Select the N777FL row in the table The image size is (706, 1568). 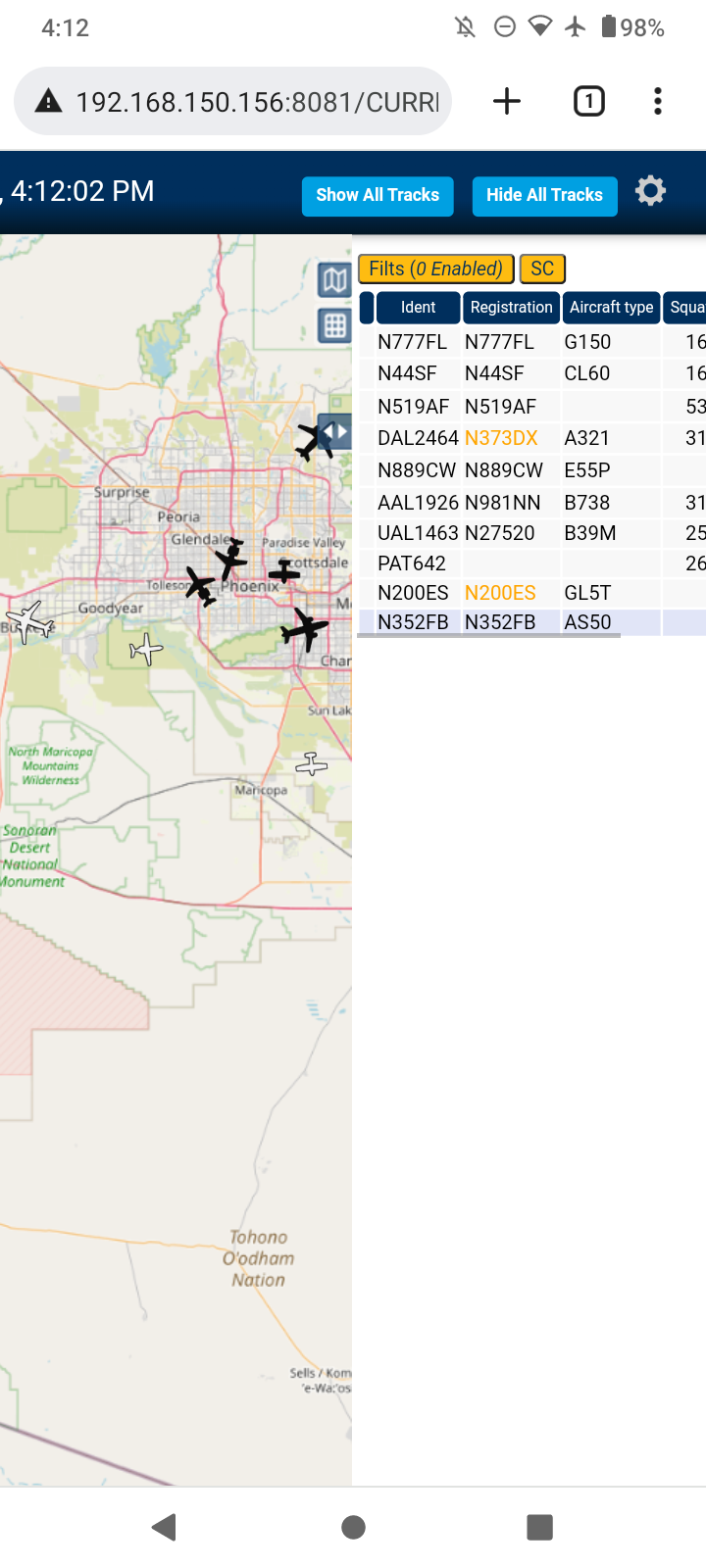tap(532, 342)
